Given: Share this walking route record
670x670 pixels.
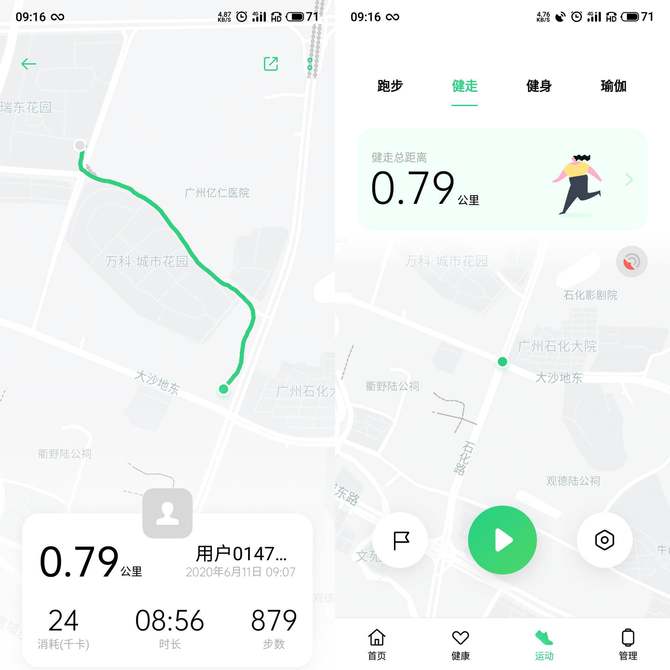Looking at the screenshot, I should [270, 64].
